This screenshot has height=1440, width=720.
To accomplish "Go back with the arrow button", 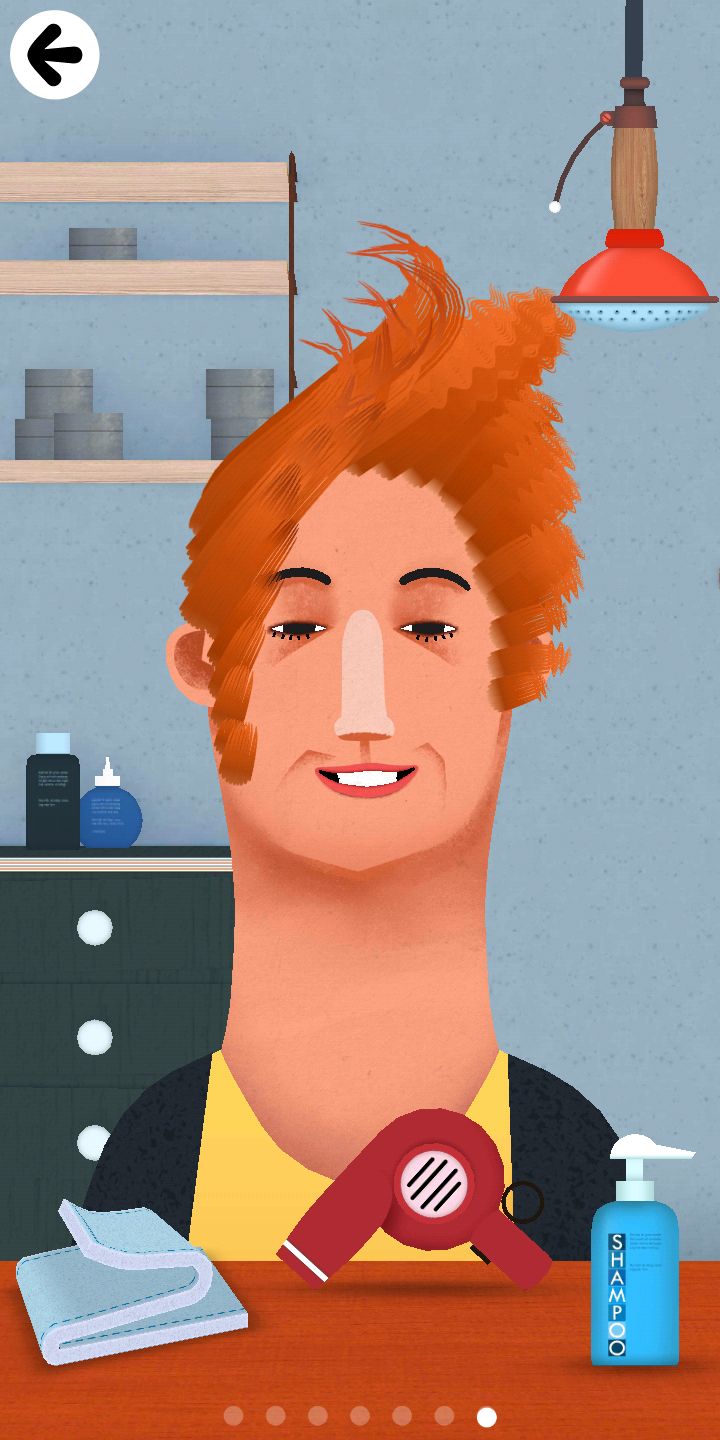I will tap(54, 55).
